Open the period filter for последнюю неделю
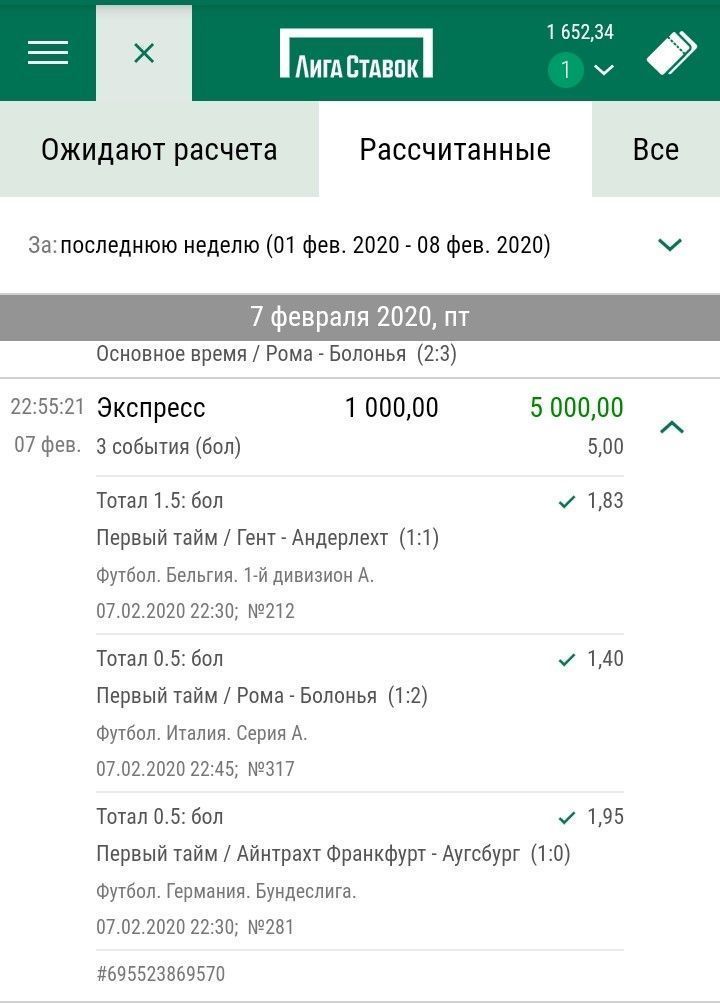This screenshot has width=720, height=1004. tap(669, 245)
